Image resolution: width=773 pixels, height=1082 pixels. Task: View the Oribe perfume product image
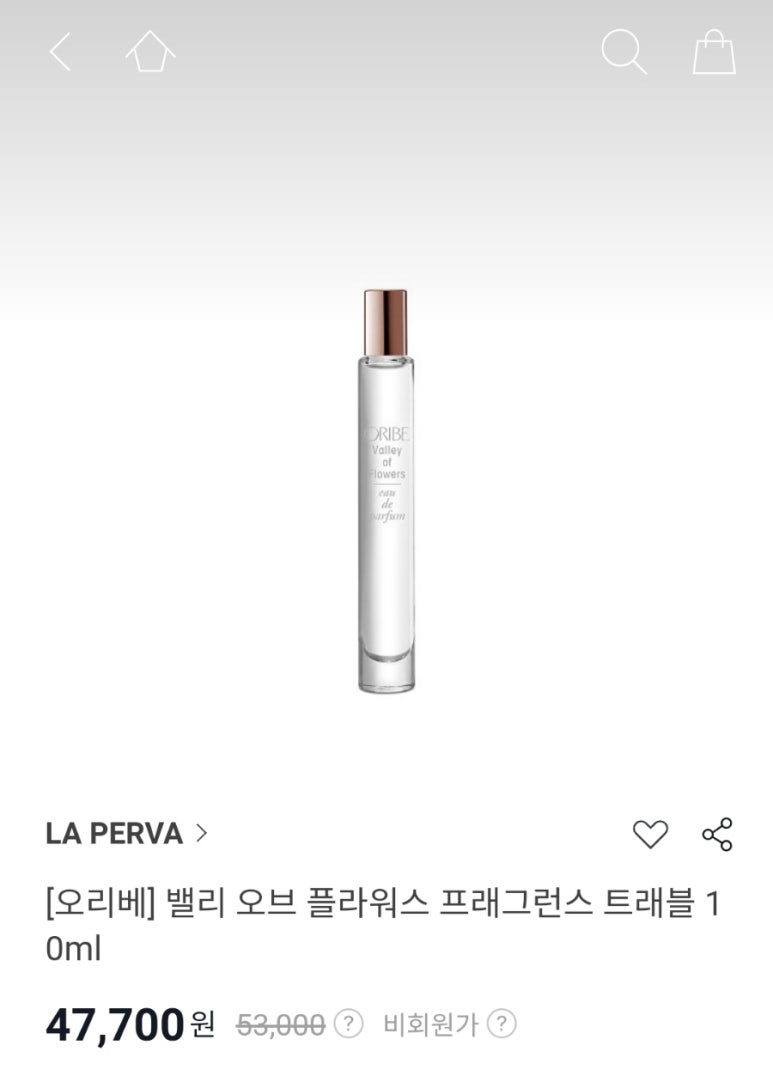386,490
